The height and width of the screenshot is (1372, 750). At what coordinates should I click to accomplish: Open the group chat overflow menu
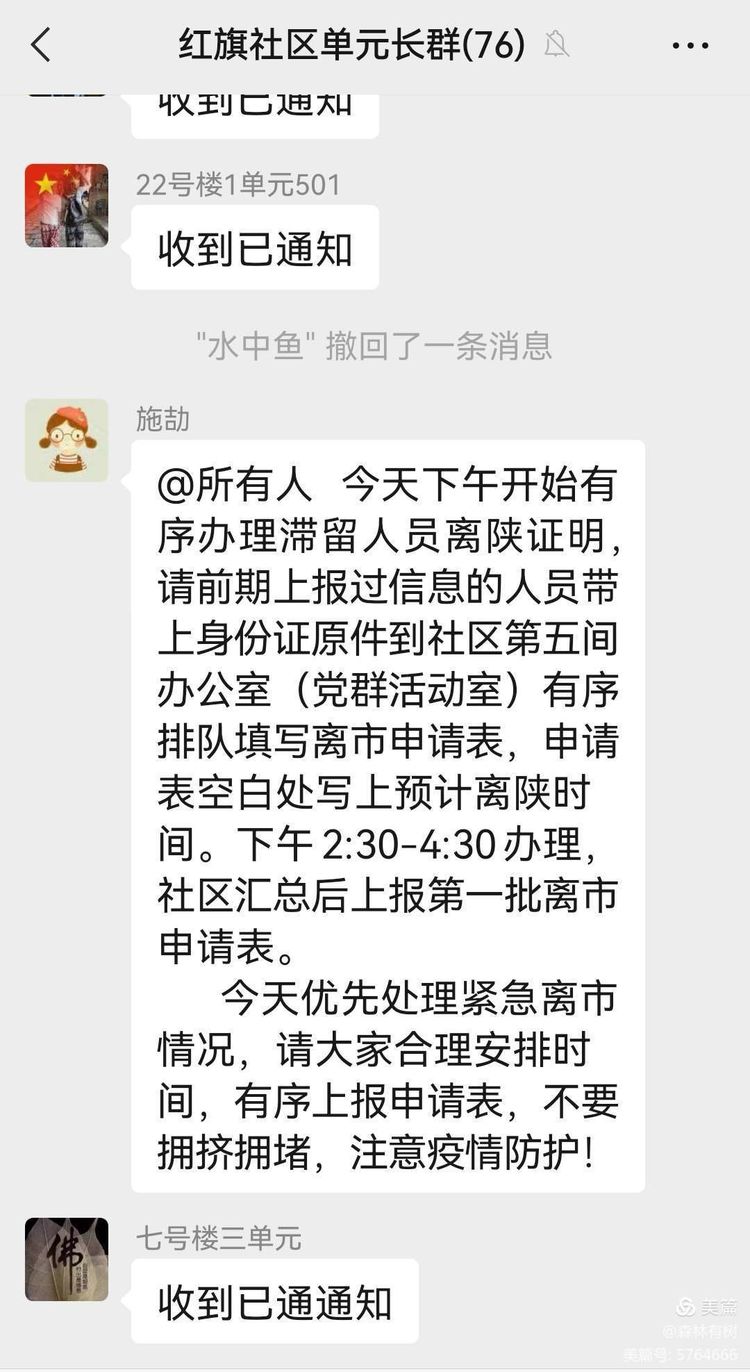tap(690, 46)
